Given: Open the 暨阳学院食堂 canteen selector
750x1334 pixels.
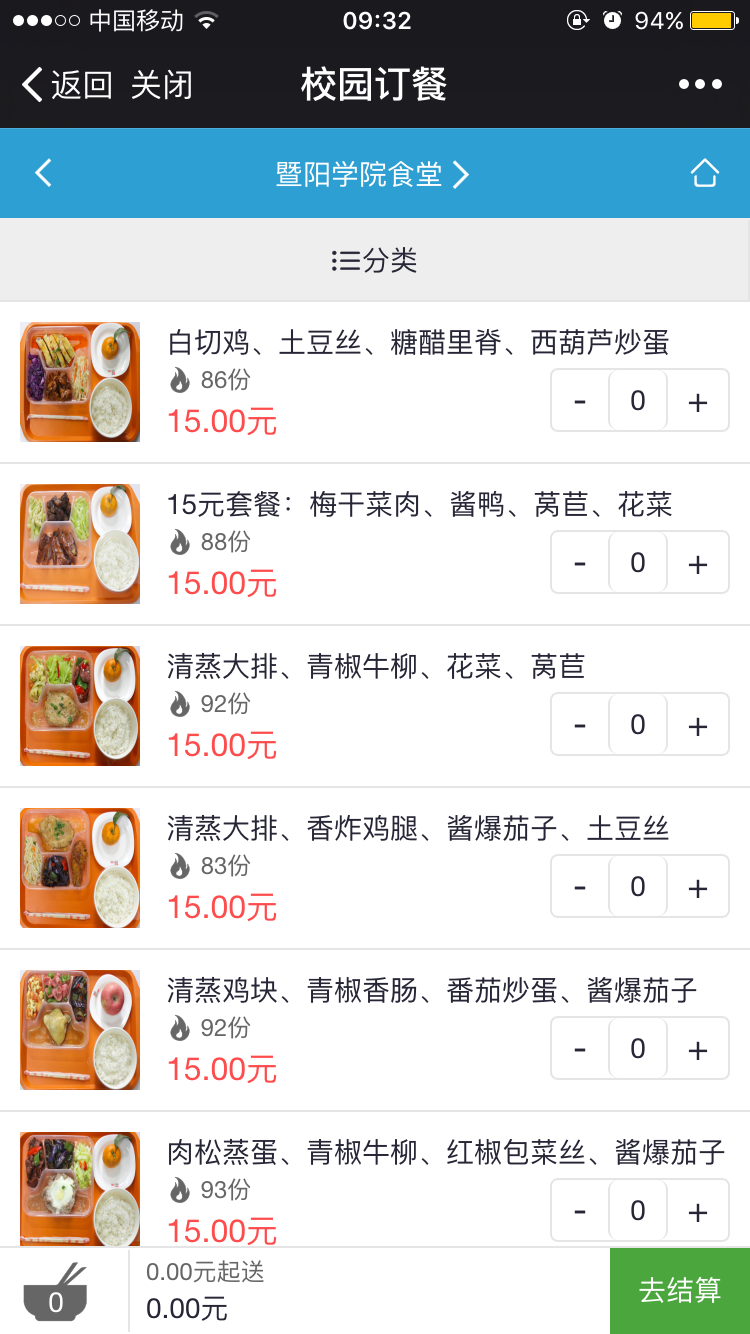Looking at the screenshot, I should pyautogui.click(x=372, y=174).
